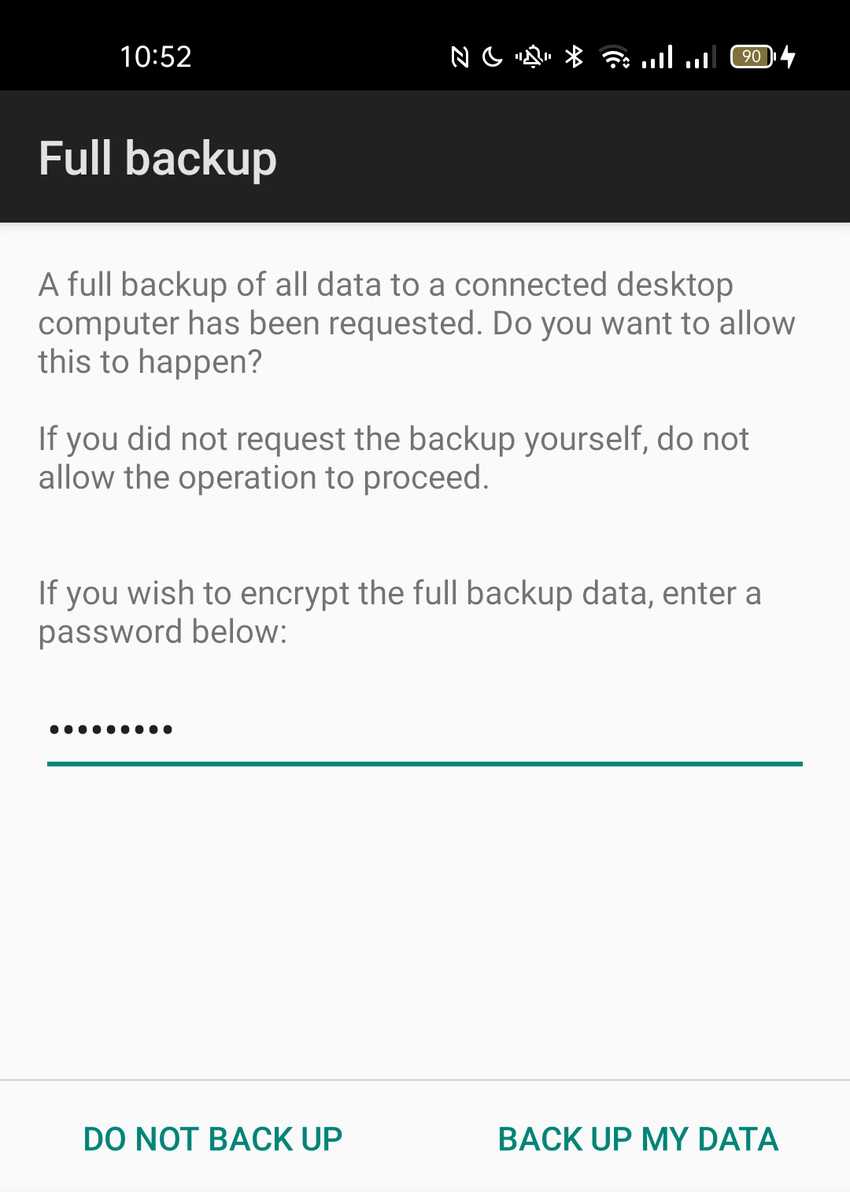Confirm with Back Up My Data
This screenshot has width=850, height=1192.
(x=638, y=1139)
